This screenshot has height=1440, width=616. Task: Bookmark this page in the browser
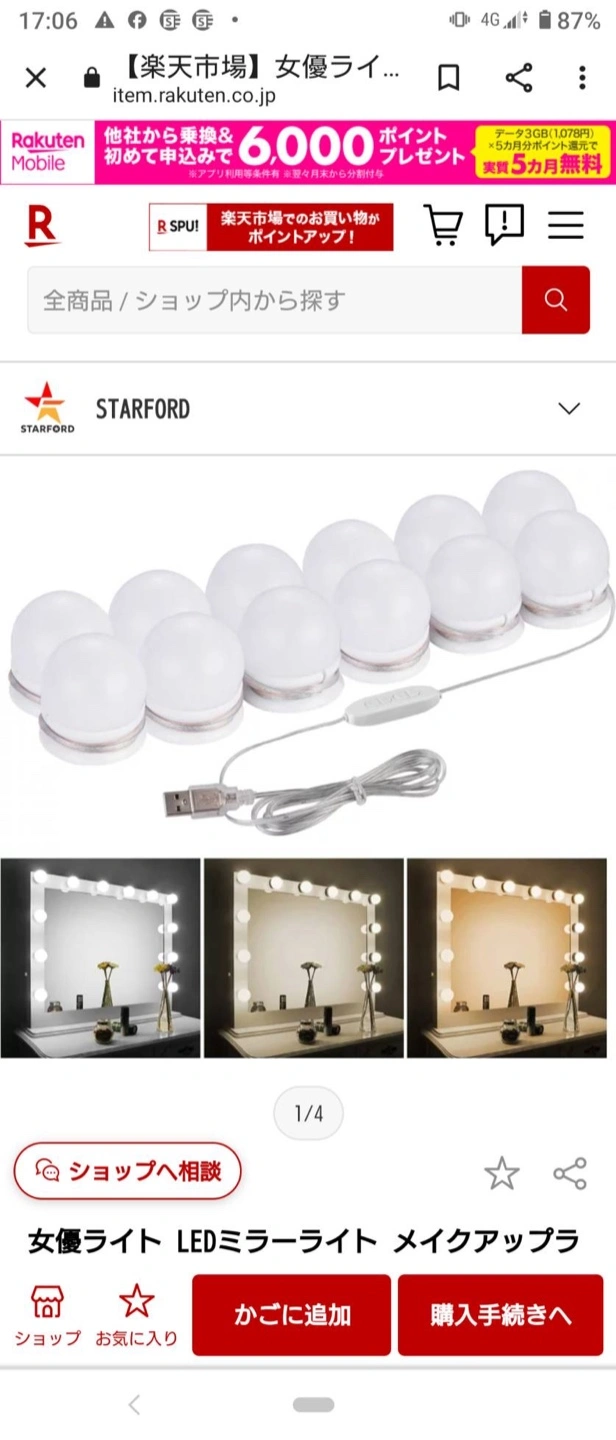(x=449, y=78)
